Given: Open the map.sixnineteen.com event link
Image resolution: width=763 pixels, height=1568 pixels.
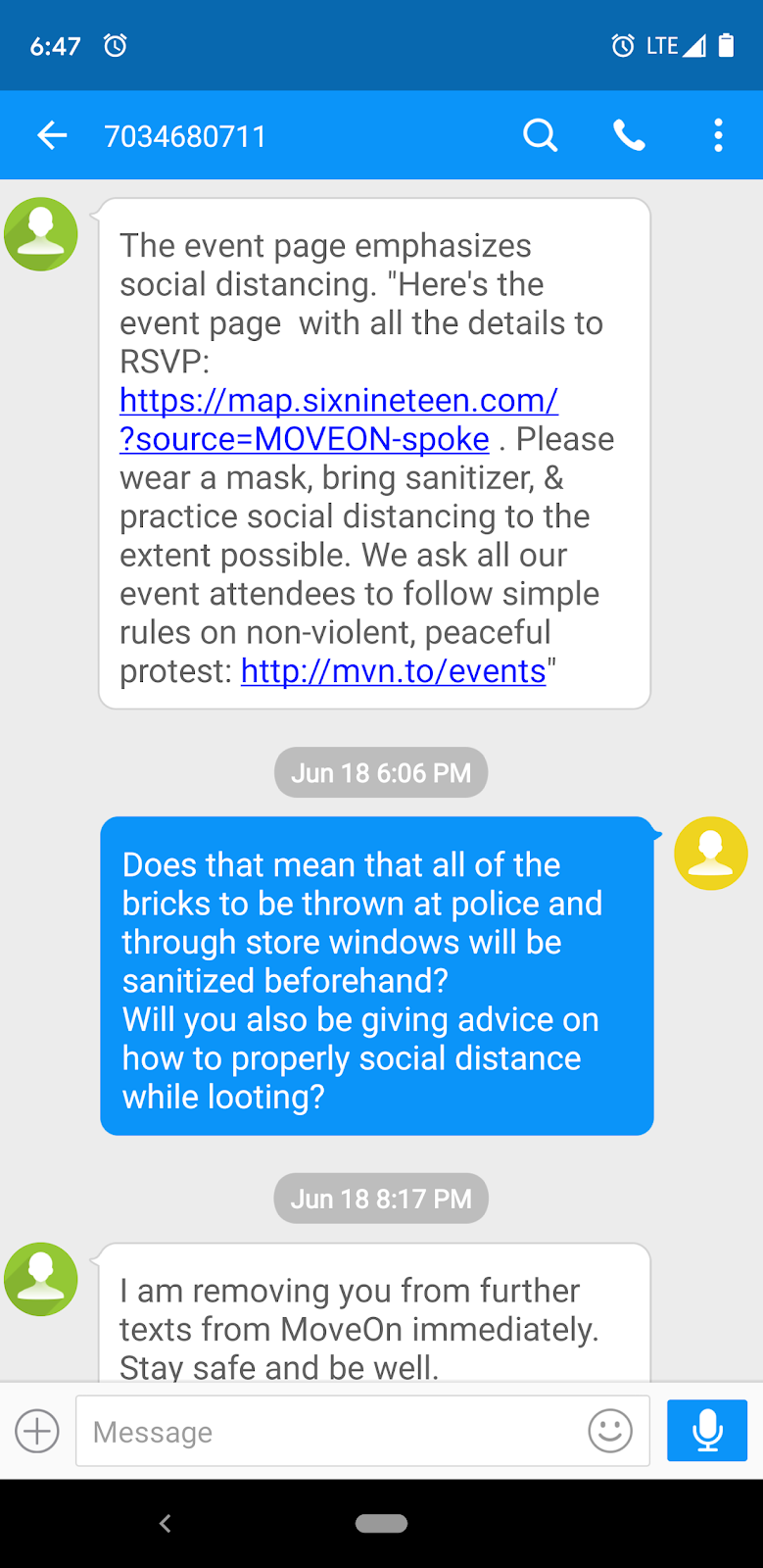Looking at the screenshot, I should coord(338,401).
